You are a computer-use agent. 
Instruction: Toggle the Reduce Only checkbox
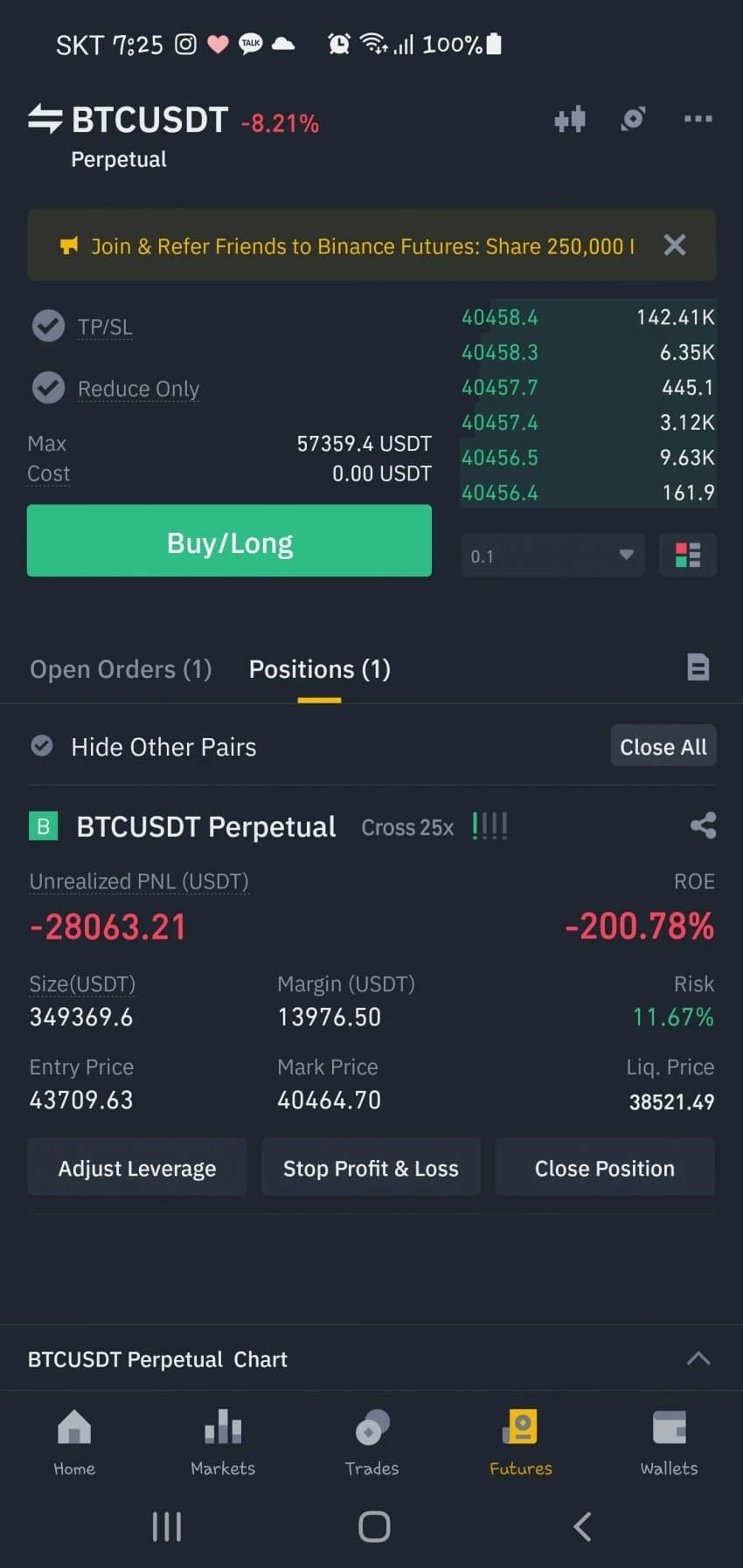pos(49,388)
